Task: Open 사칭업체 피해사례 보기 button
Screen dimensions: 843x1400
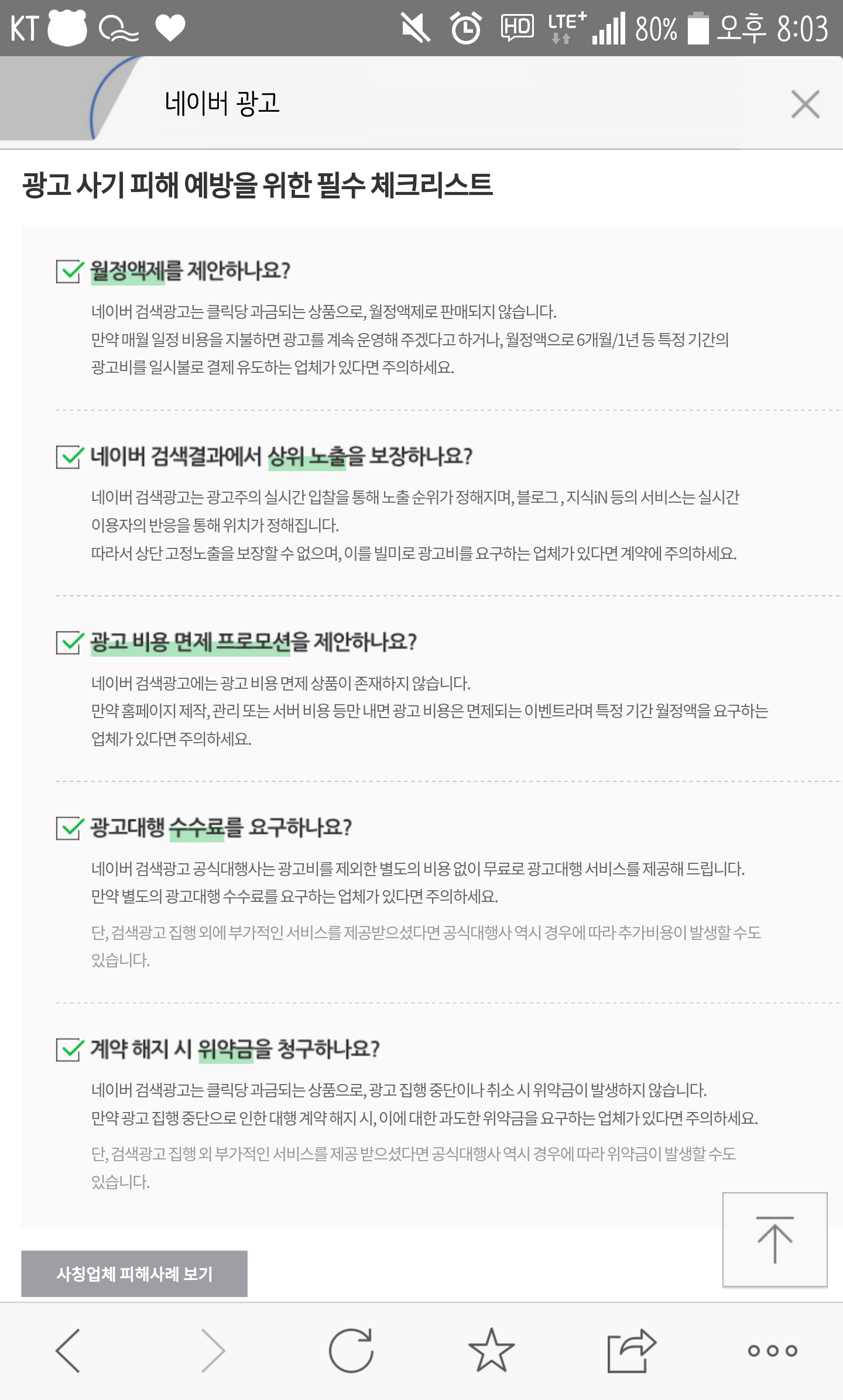Action: pos(134,1274)
